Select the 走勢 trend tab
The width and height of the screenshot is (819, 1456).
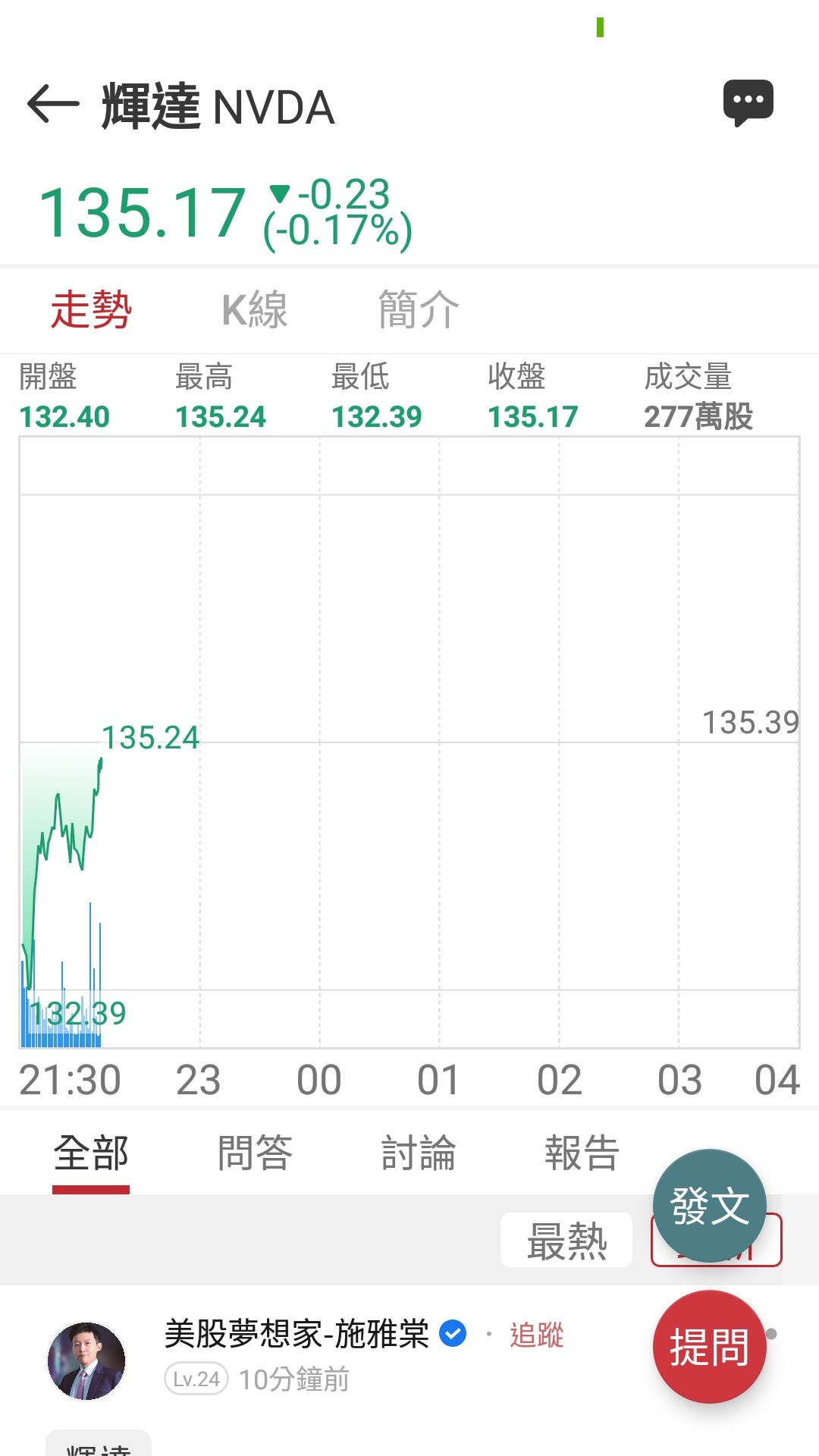(x=91, y=310)
